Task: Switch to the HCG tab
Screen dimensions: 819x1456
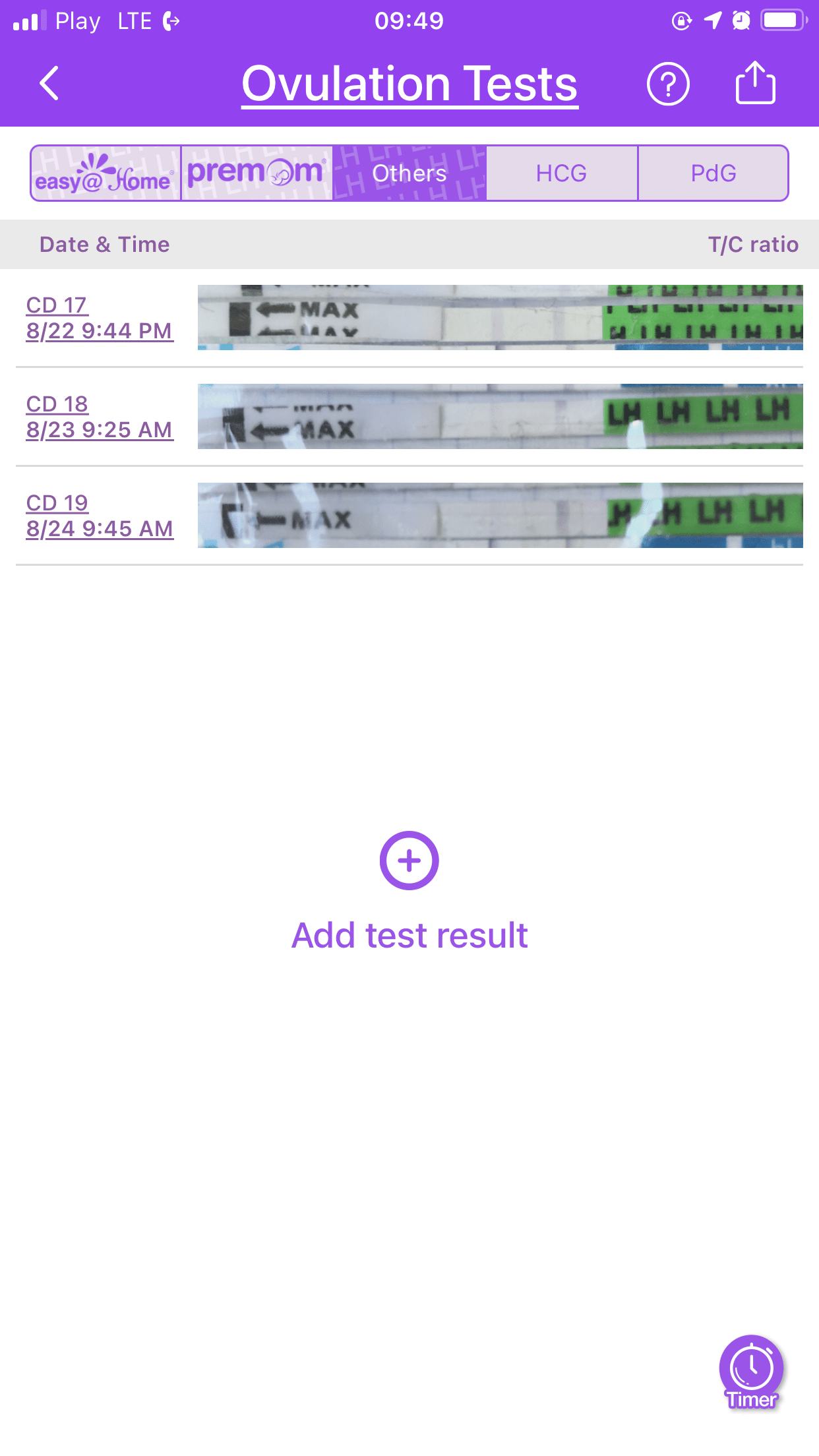Action: point(561,173)
